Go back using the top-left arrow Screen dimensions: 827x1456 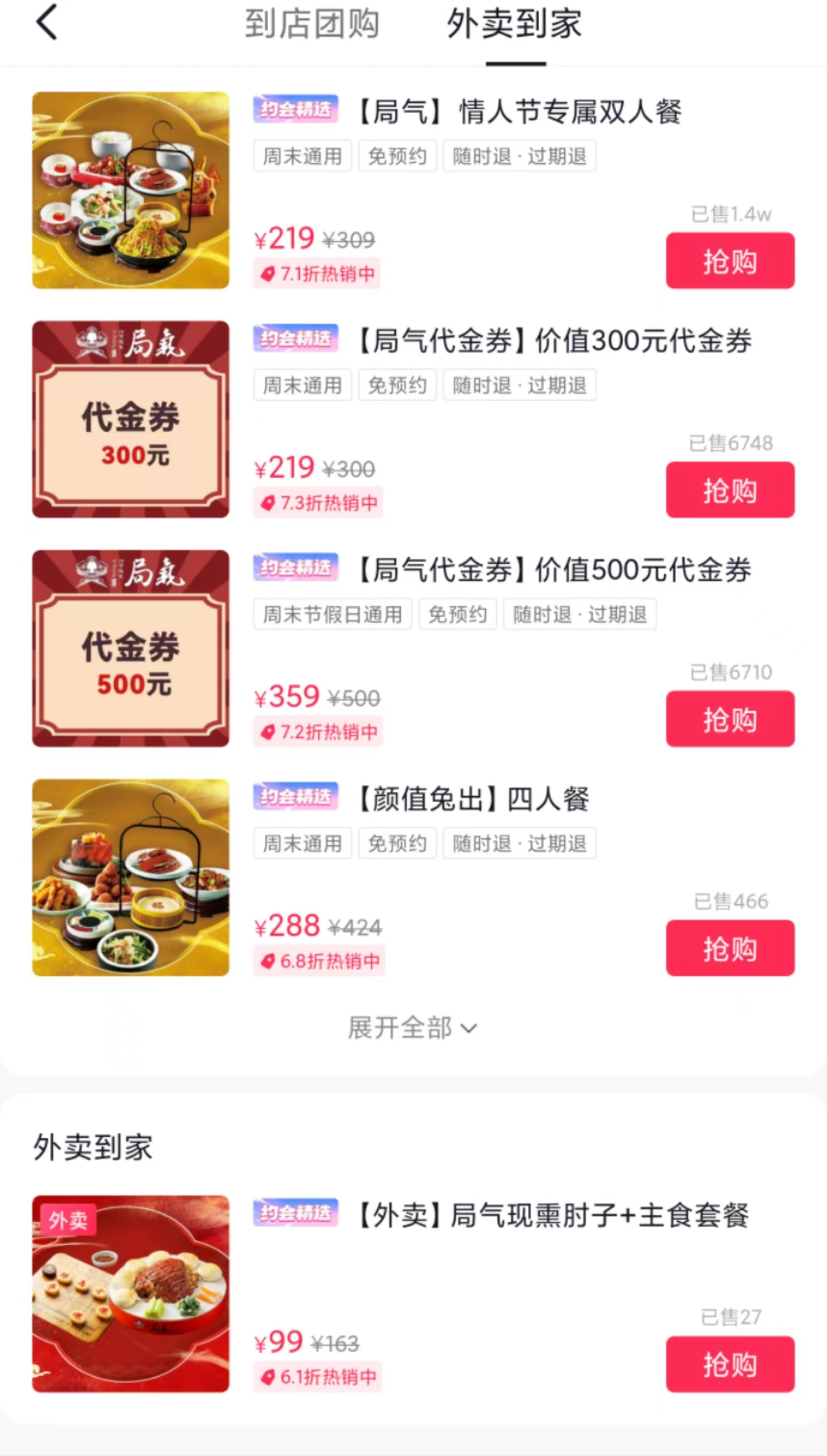pyautogui.click(x=47, y=23)
